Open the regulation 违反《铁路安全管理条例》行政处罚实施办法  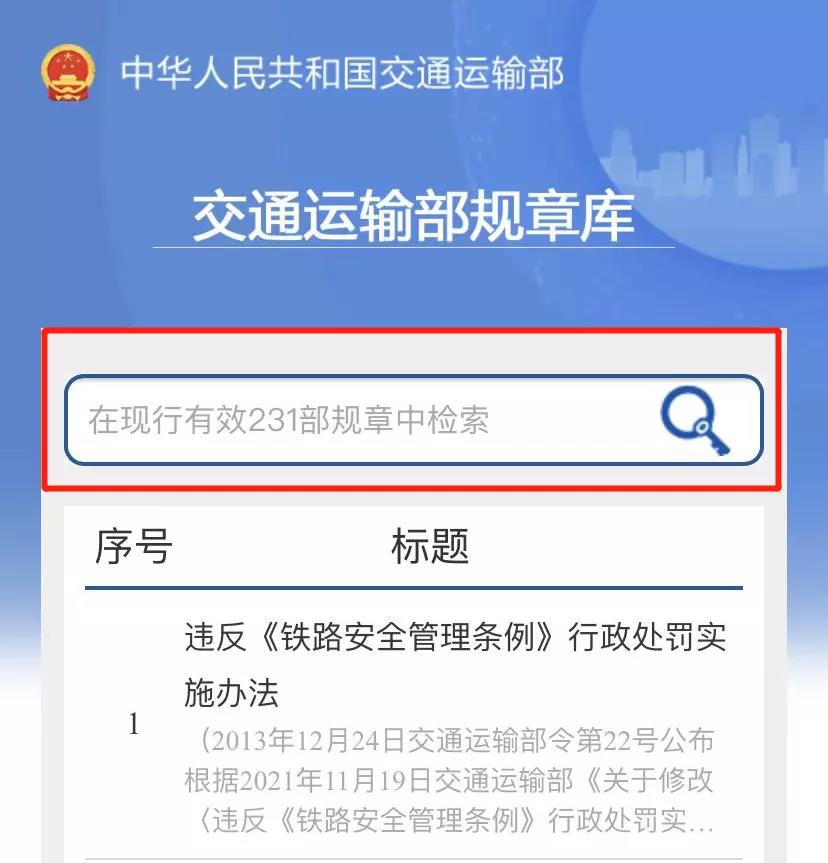point(454,663)
